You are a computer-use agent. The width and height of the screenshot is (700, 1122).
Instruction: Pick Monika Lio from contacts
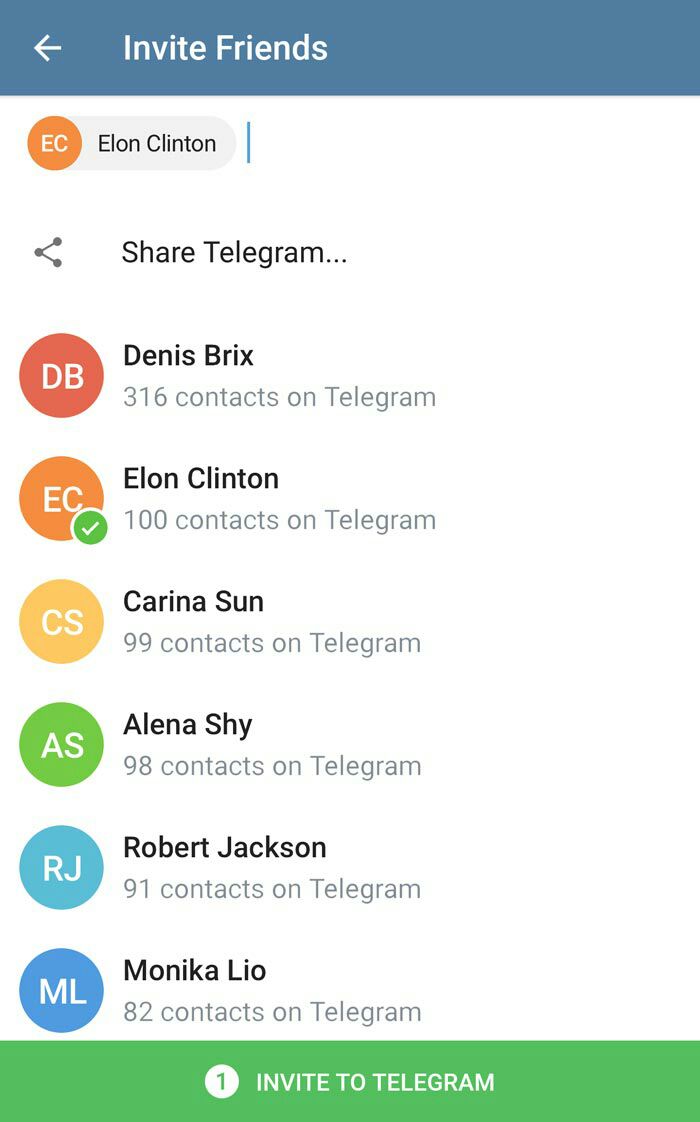[350, 990]
